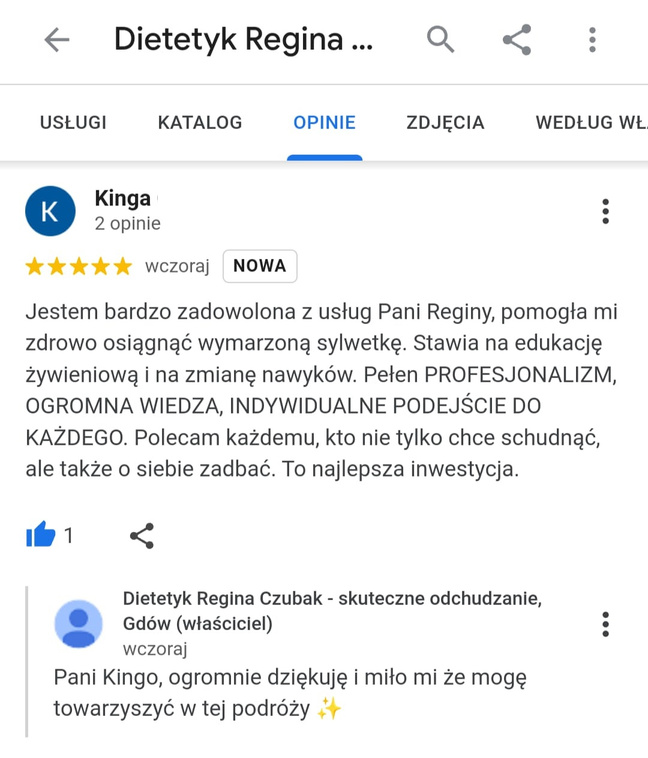Select the Opinie tab
Image resolution: width=648 pixels, height=758 pixels.
click(x=324, y=123)
